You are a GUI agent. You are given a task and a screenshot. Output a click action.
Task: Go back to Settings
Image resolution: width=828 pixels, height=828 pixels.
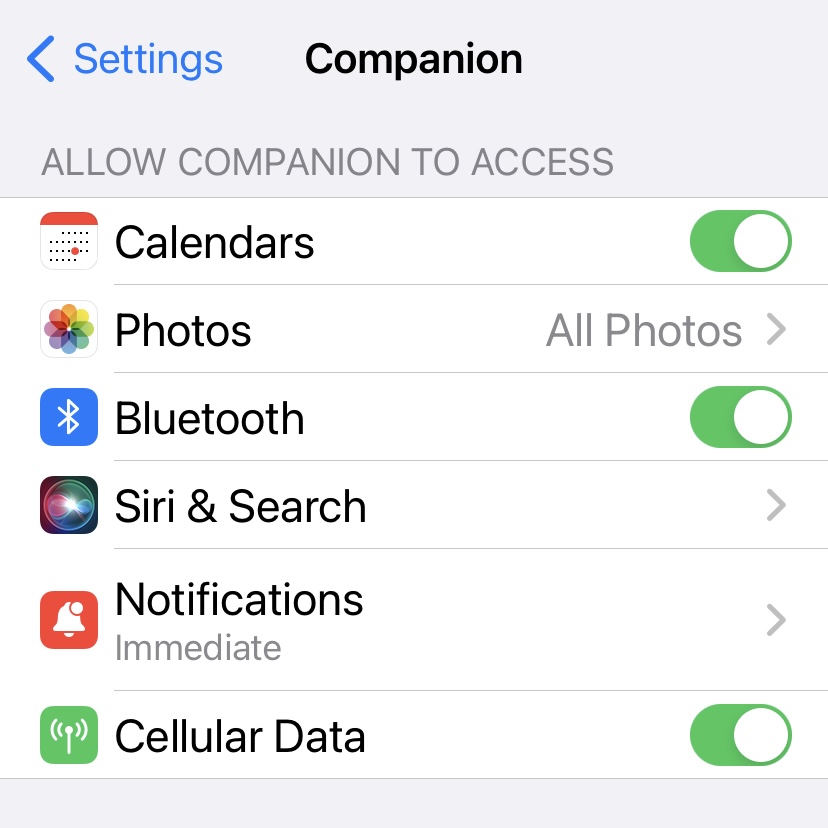click(125, 60)
